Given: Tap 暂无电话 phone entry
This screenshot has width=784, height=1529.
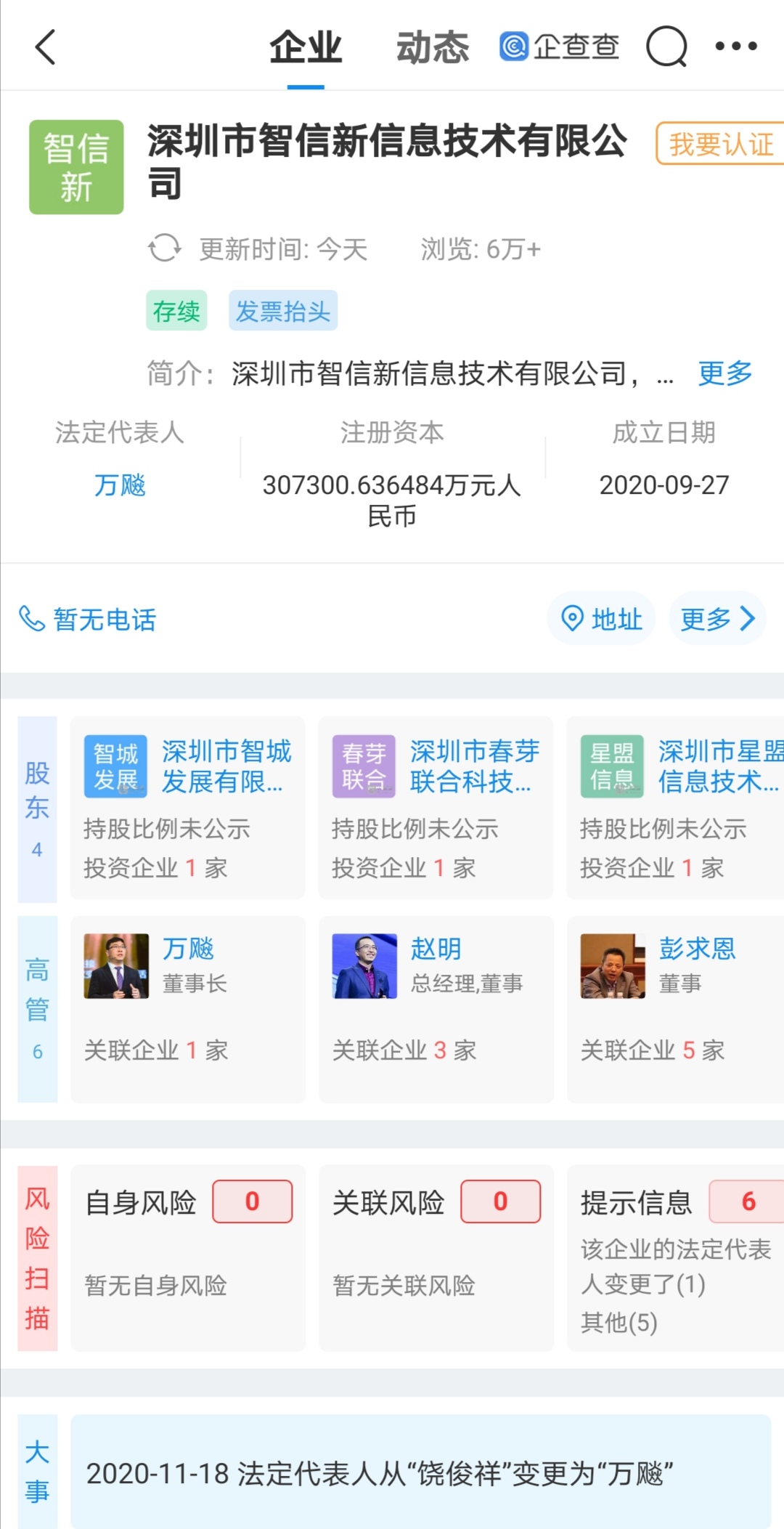Looking at the screenshot, I should 88,620.
